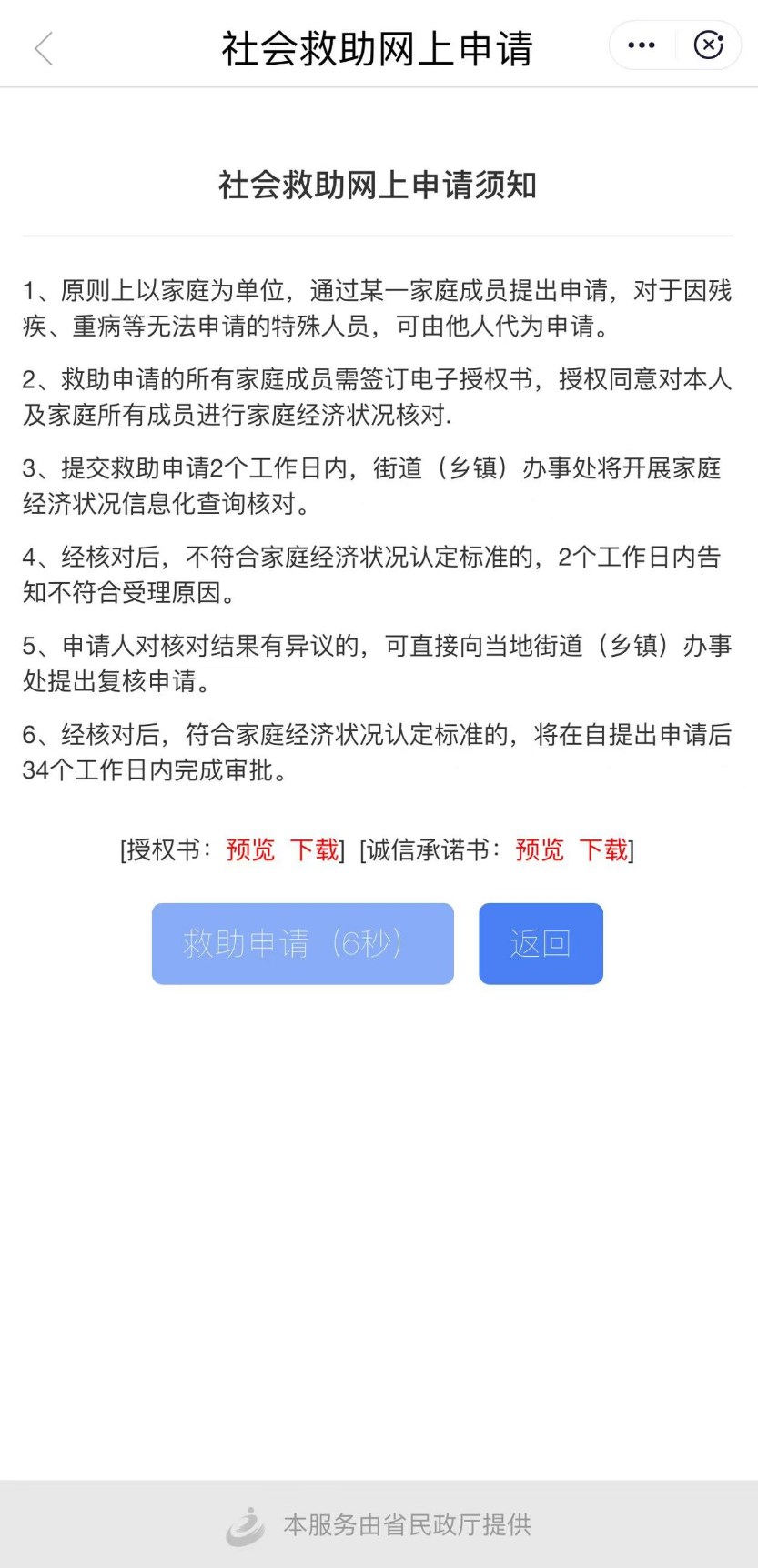Open the WeChat mini-program more options menu

click(640, 44)
